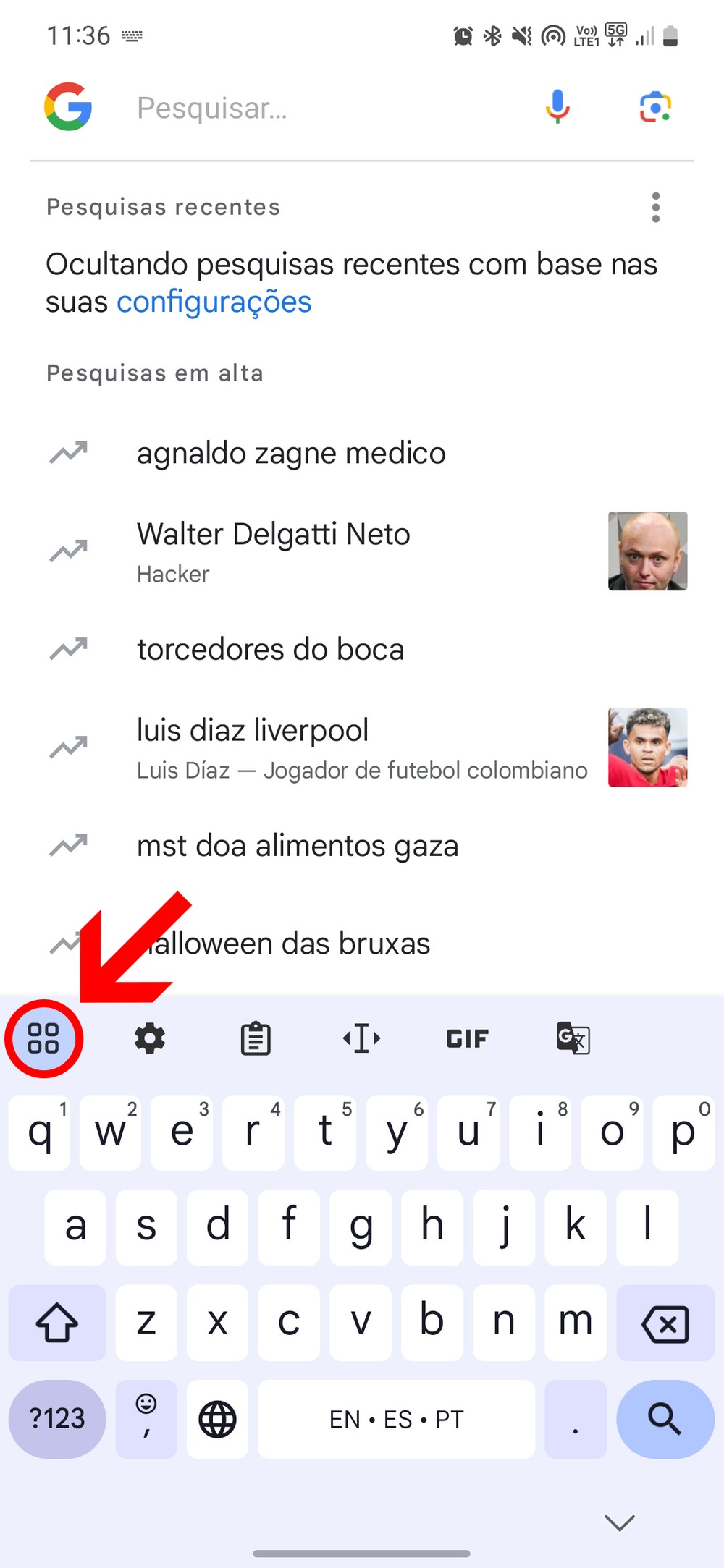This screenshot has height=1568, width=724.
Task: Start voice search with the microphone
Action: [x=557, y=107]
